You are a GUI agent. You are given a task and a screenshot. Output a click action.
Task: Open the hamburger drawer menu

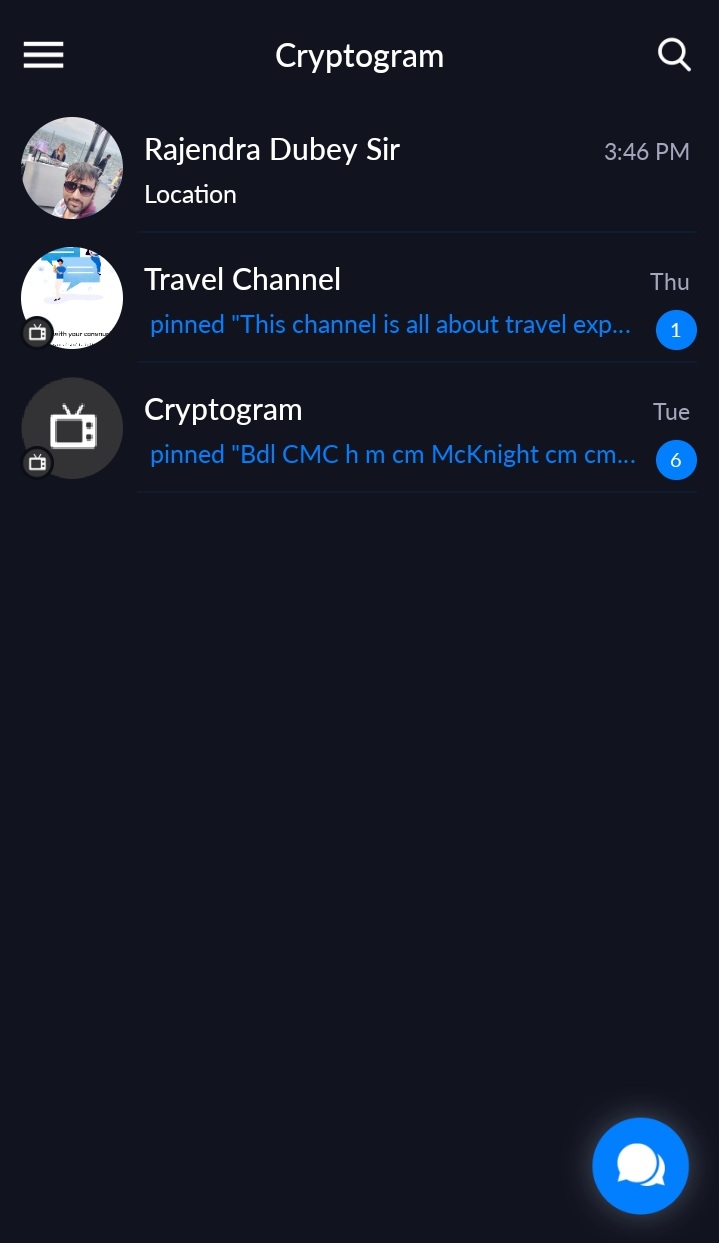click(44, 55)
